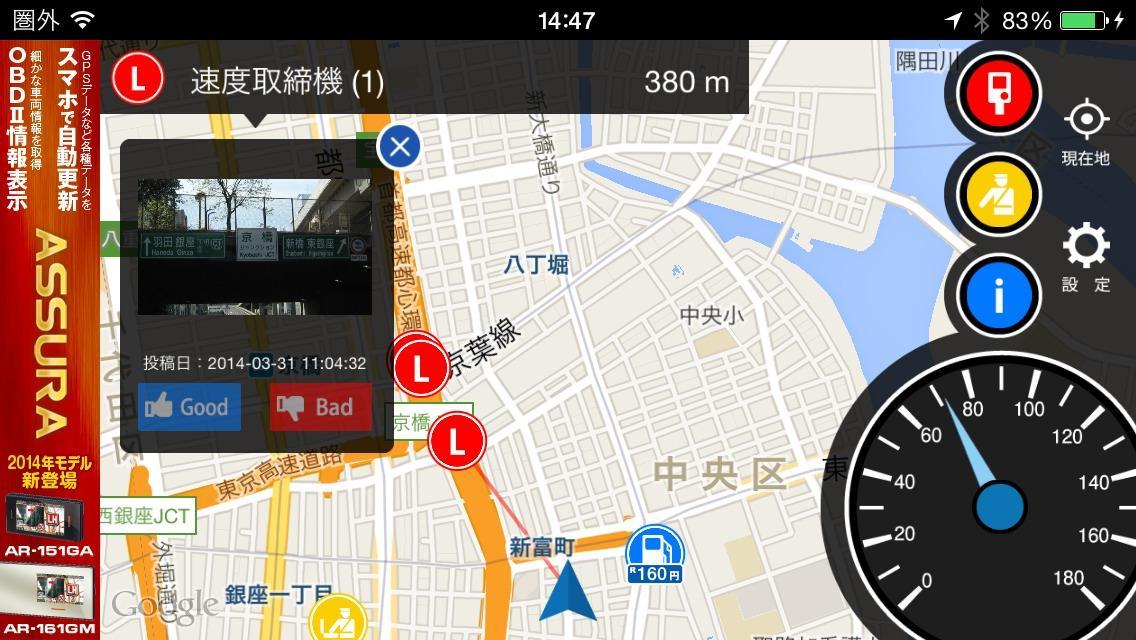1136x640 pixels.
Task: Tap the yellow police checkpoint report button
Action: 998,195
